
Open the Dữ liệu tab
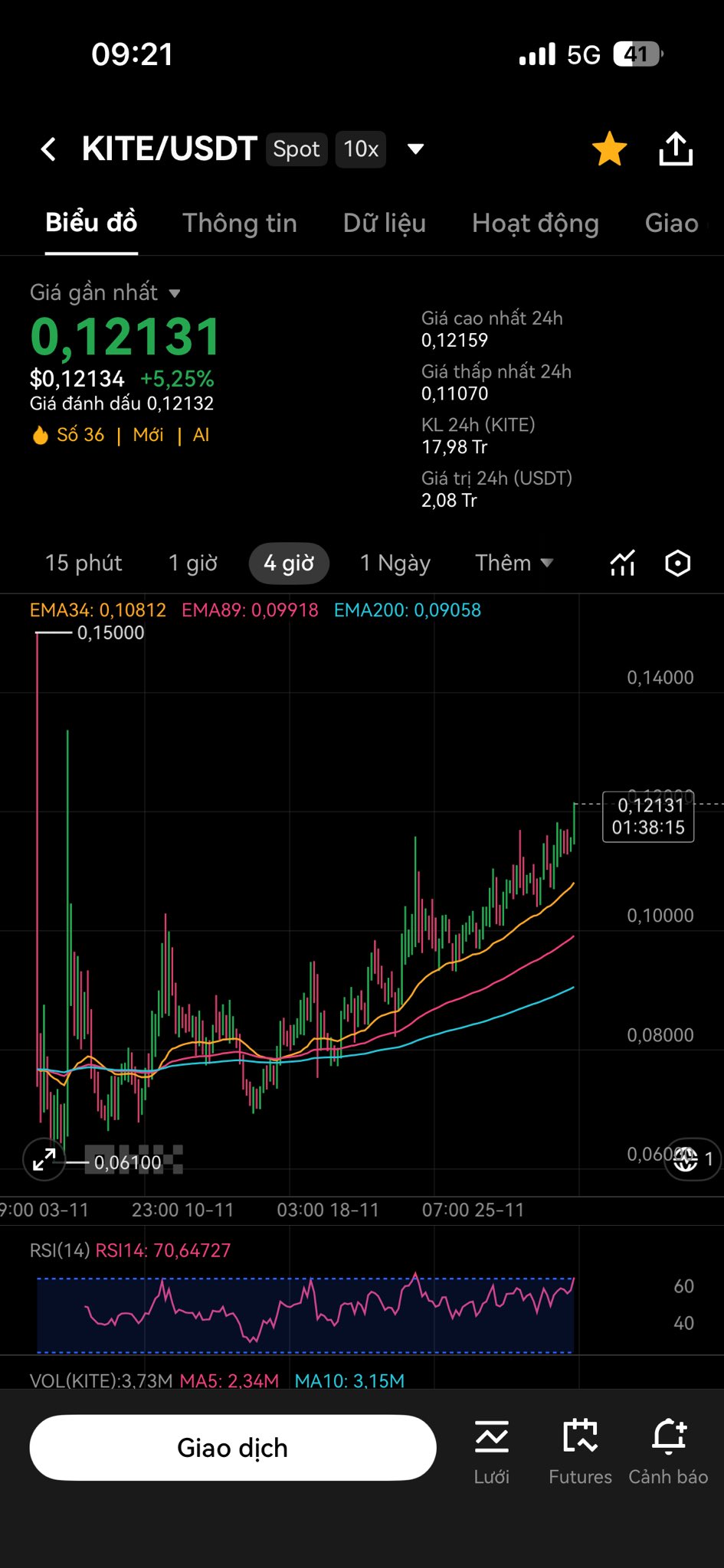click(384, 223)
